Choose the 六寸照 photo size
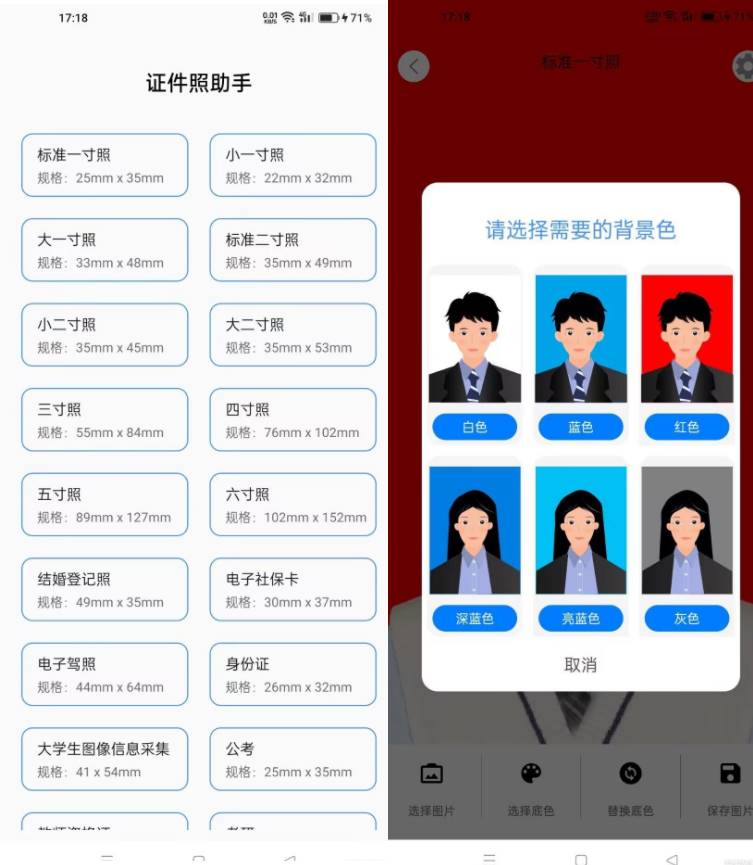 pos(292,505)
